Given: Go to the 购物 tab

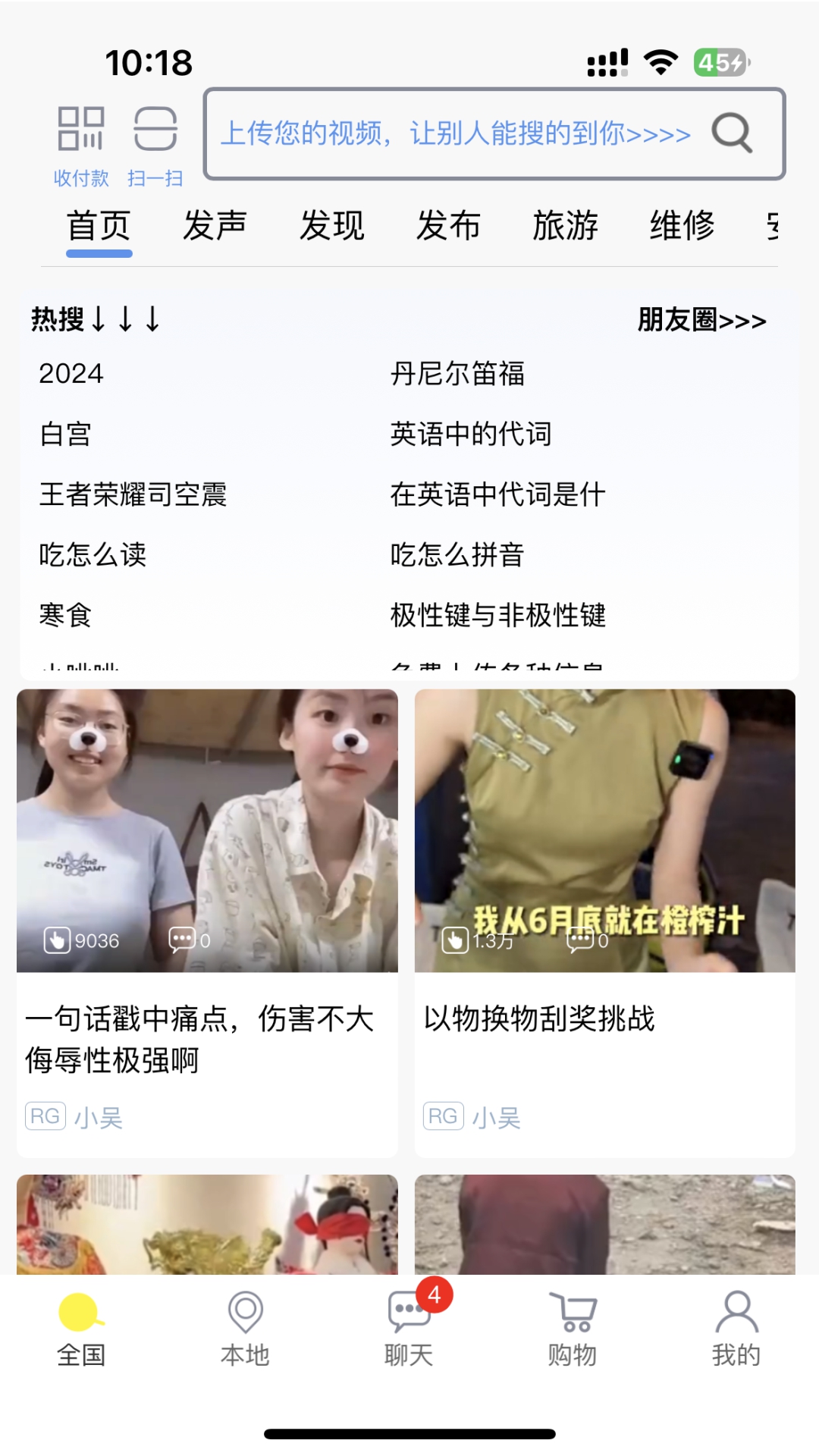Looking at the screenshot, I should (x=573, y=1328).
